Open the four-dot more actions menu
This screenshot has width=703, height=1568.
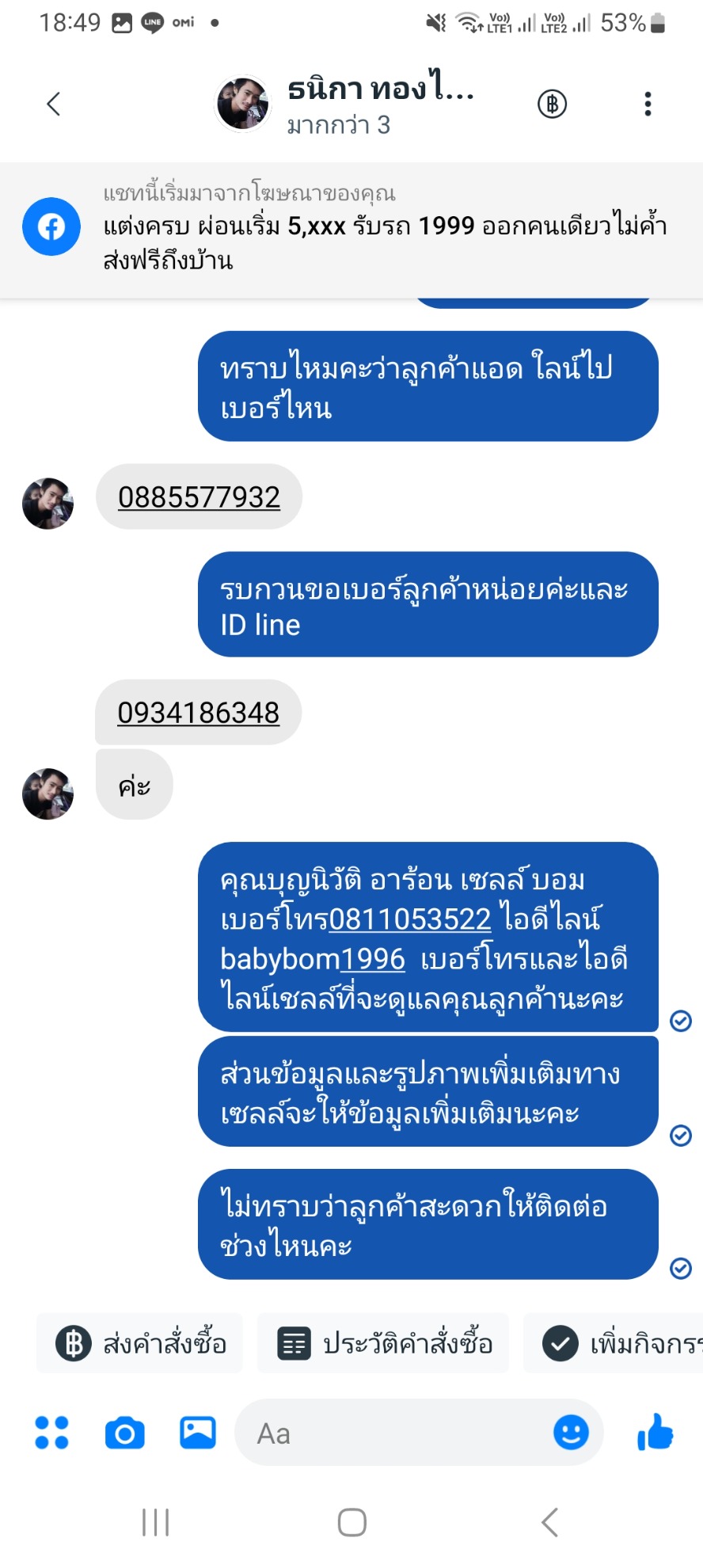[52, 1433]
